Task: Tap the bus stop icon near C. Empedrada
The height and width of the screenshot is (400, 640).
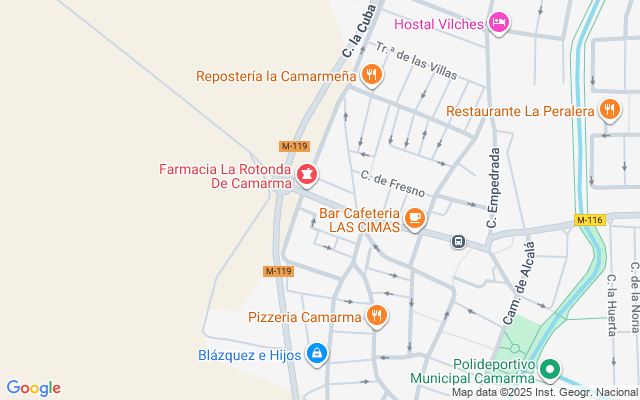Action: 458,241
